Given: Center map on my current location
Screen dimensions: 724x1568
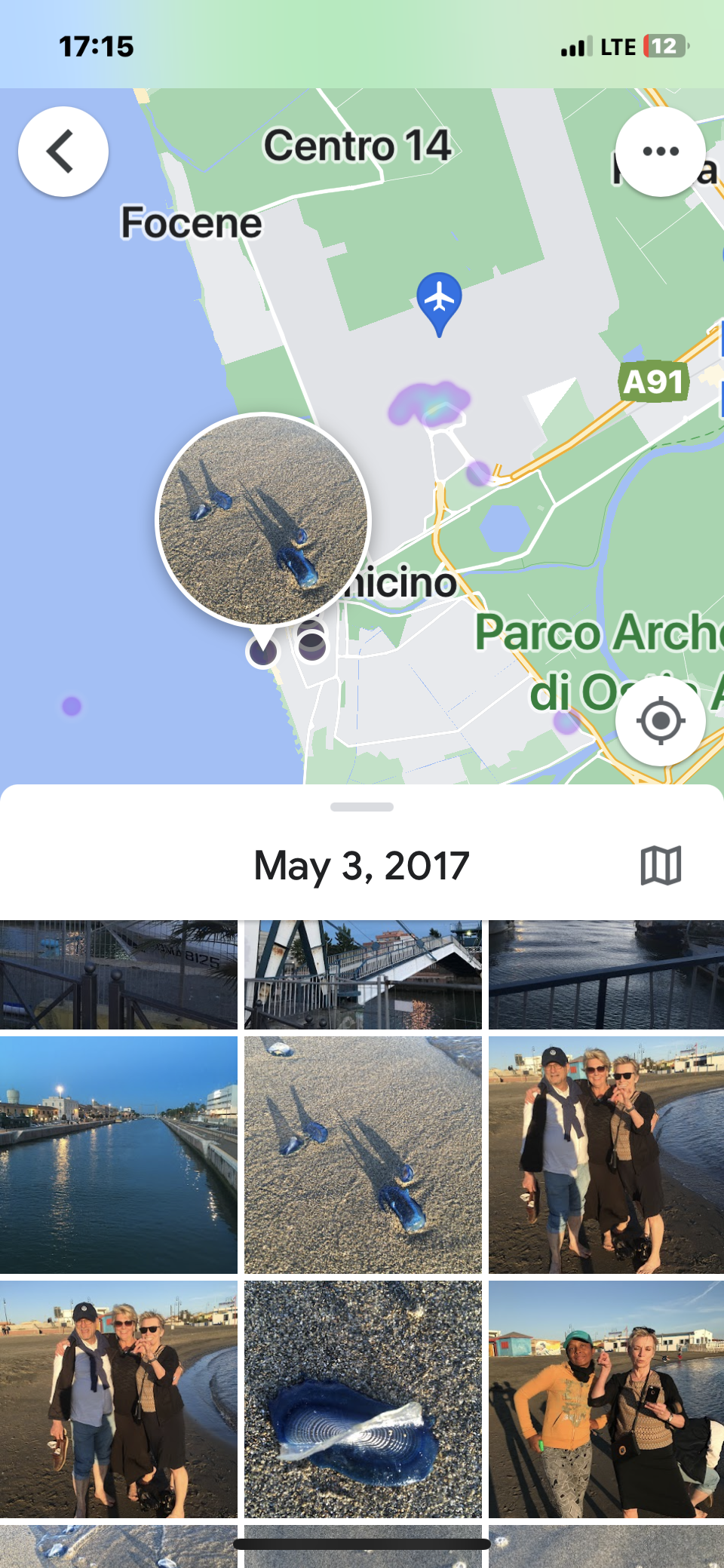Looking at the screenshot, I should 661,721.
